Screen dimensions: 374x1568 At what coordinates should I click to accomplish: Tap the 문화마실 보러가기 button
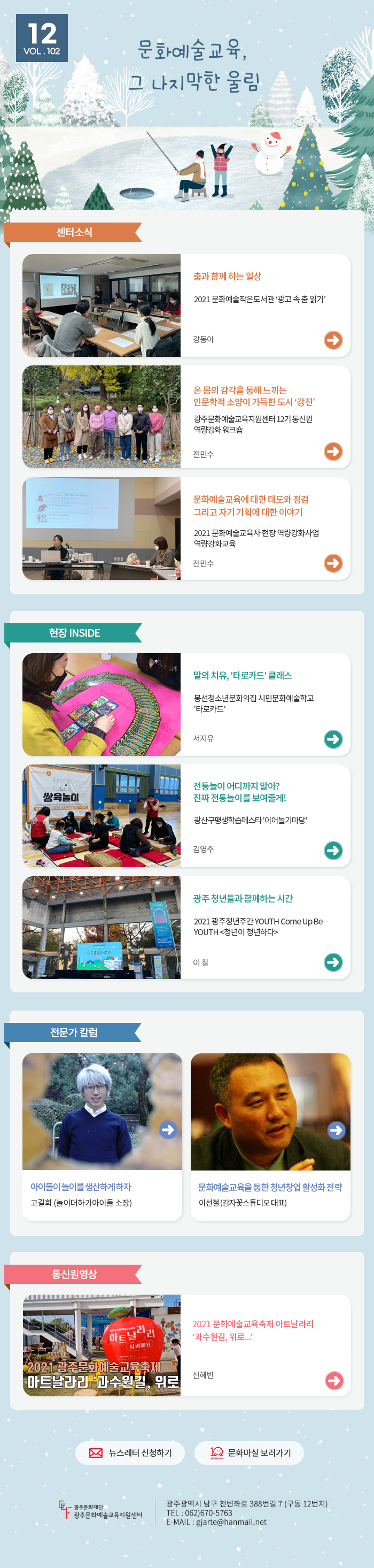coord(249,1452)
